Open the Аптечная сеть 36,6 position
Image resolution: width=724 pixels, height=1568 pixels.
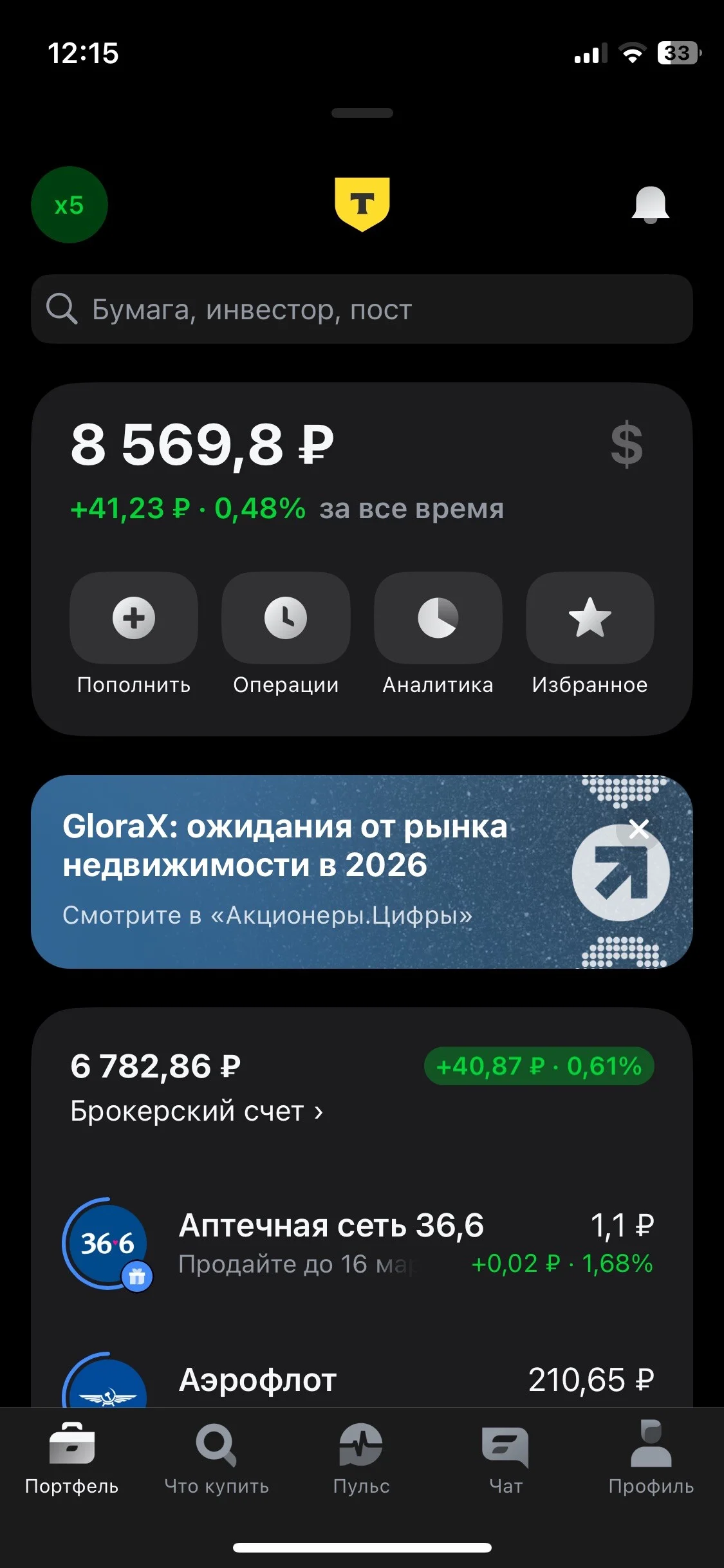(362, 1244)
